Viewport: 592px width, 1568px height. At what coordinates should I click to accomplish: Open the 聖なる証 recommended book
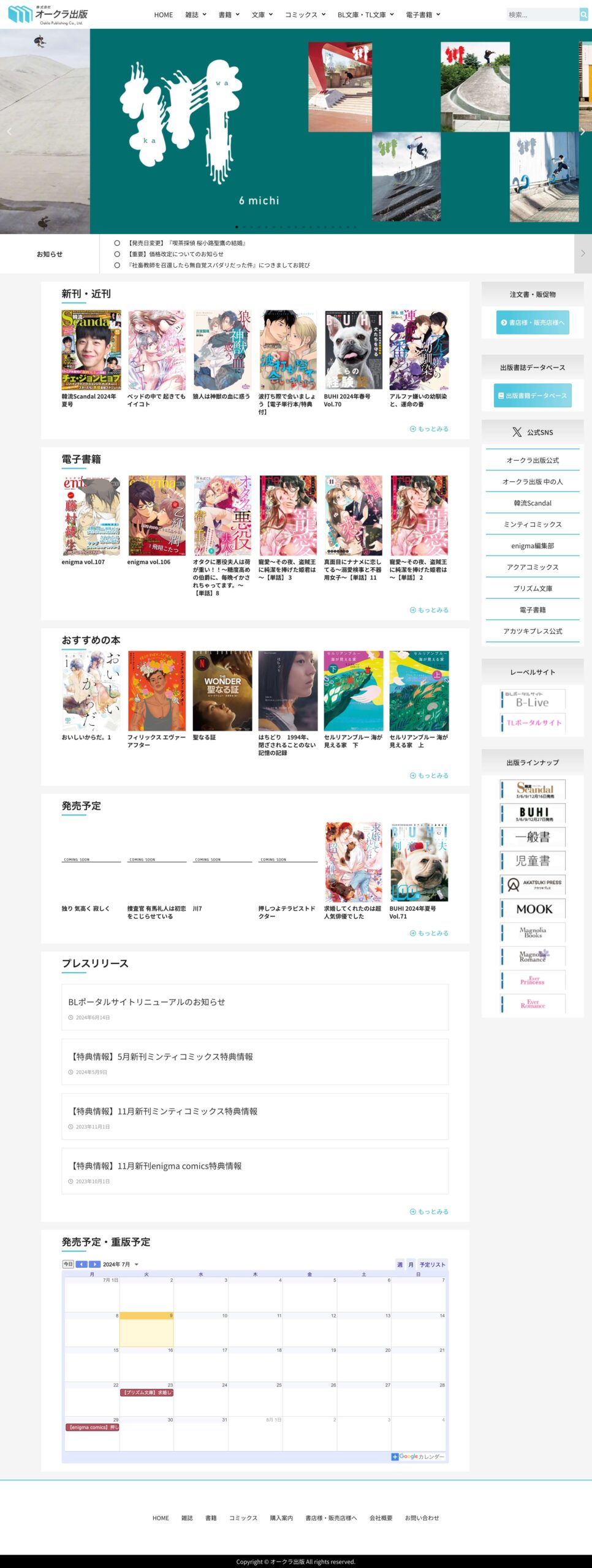coord(222,691)
